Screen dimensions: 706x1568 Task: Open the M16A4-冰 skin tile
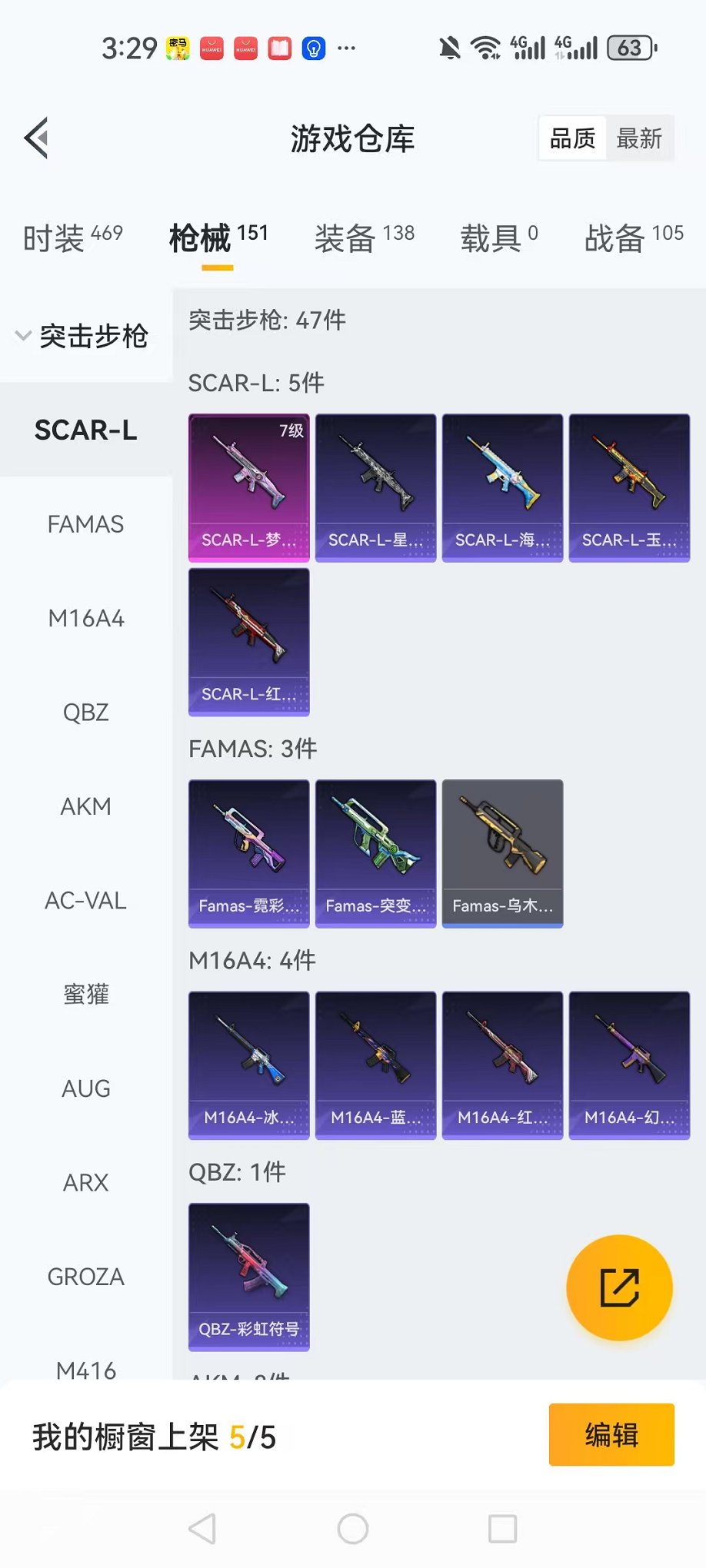[x=248, y=1065]
